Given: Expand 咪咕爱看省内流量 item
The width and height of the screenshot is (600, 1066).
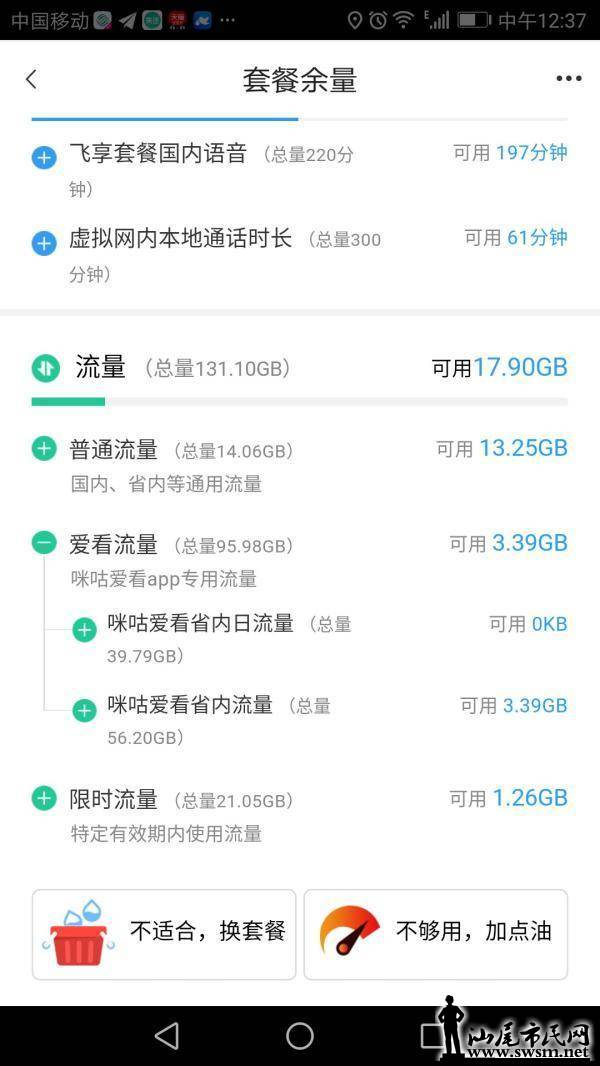Looking at the screenshot, I should pyautogui.click(x=84, y=711).
